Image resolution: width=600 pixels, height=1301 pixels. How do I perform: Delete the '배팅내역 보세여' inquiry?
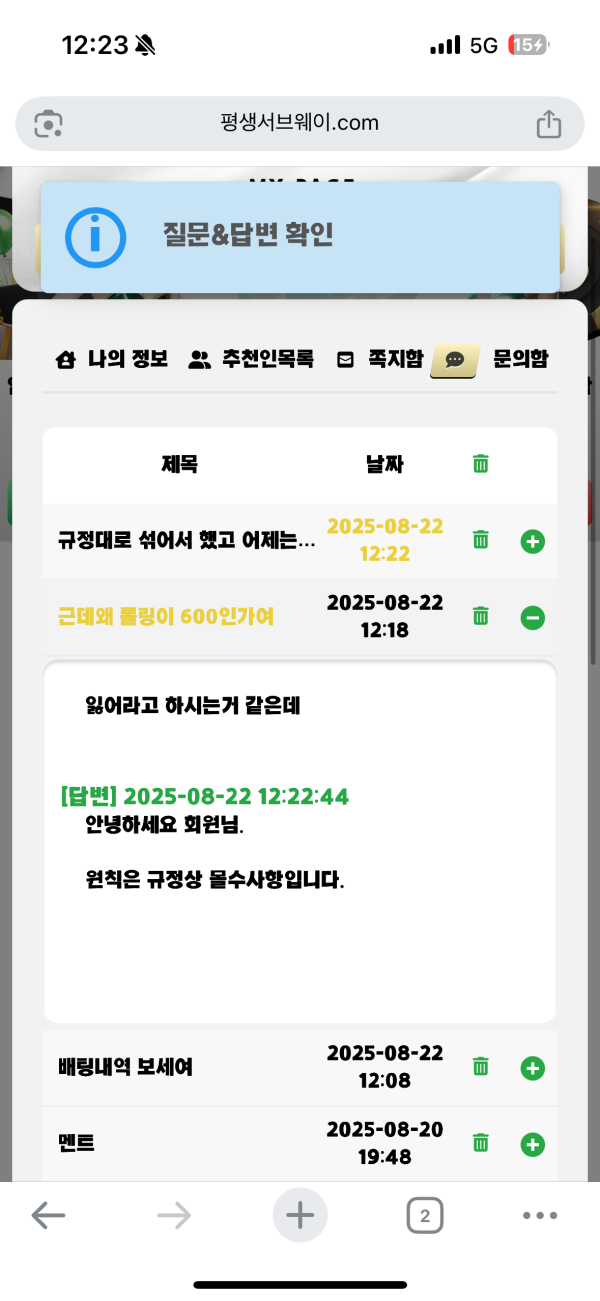click(x=481, y=1067)
